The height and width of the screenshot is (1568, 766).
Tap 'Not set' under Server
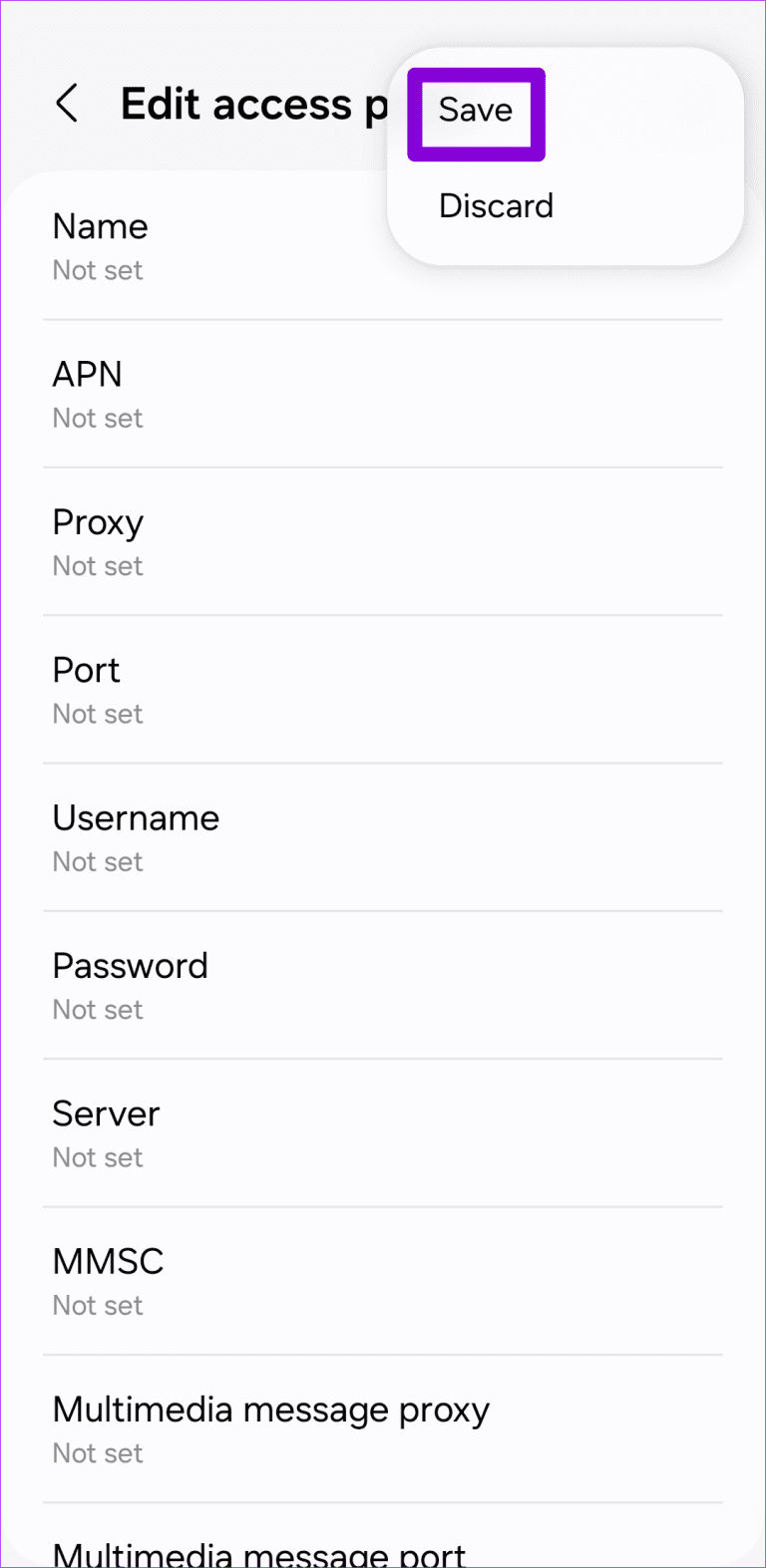point(97,1157)
